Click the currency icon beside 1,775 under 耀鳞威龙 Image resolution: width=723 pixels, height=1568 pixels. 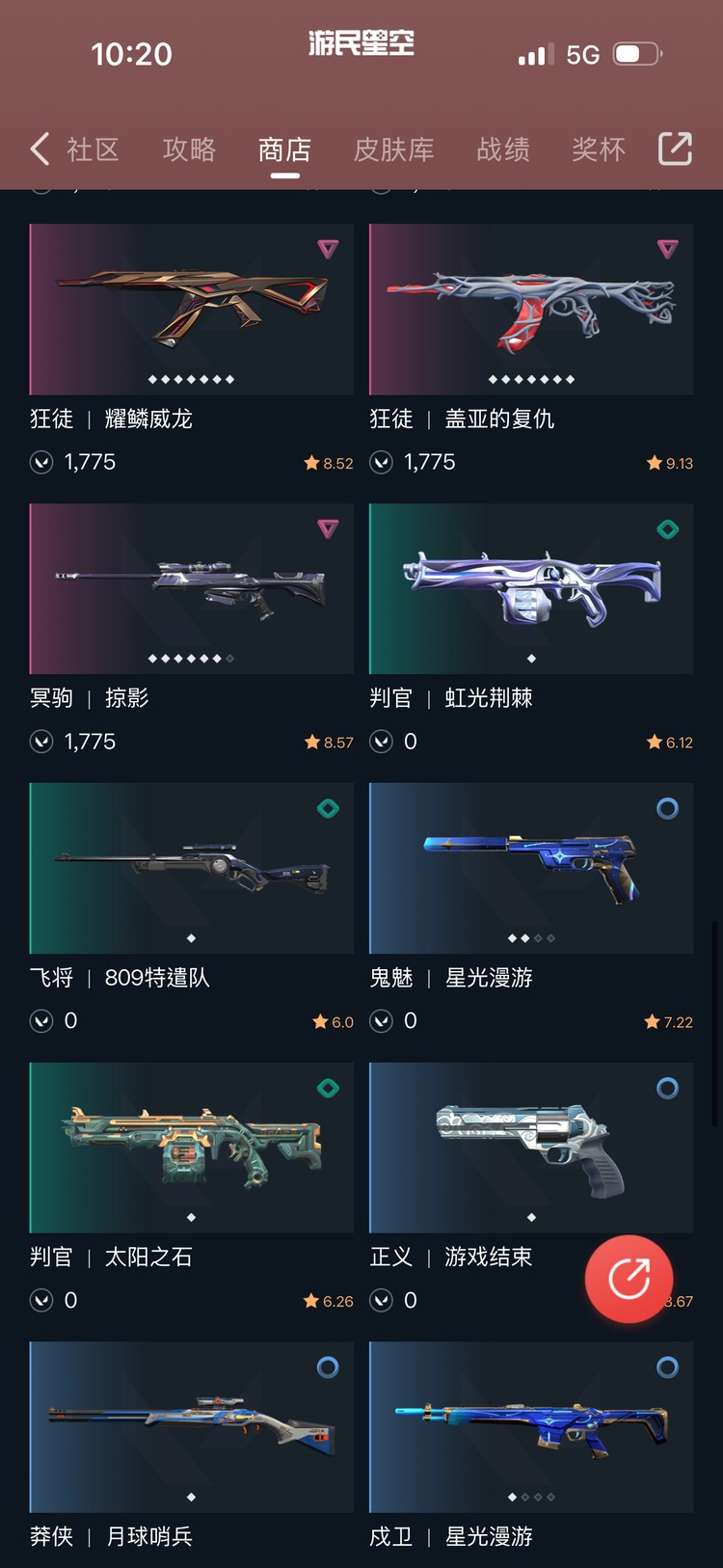click(x=40, y=462)
